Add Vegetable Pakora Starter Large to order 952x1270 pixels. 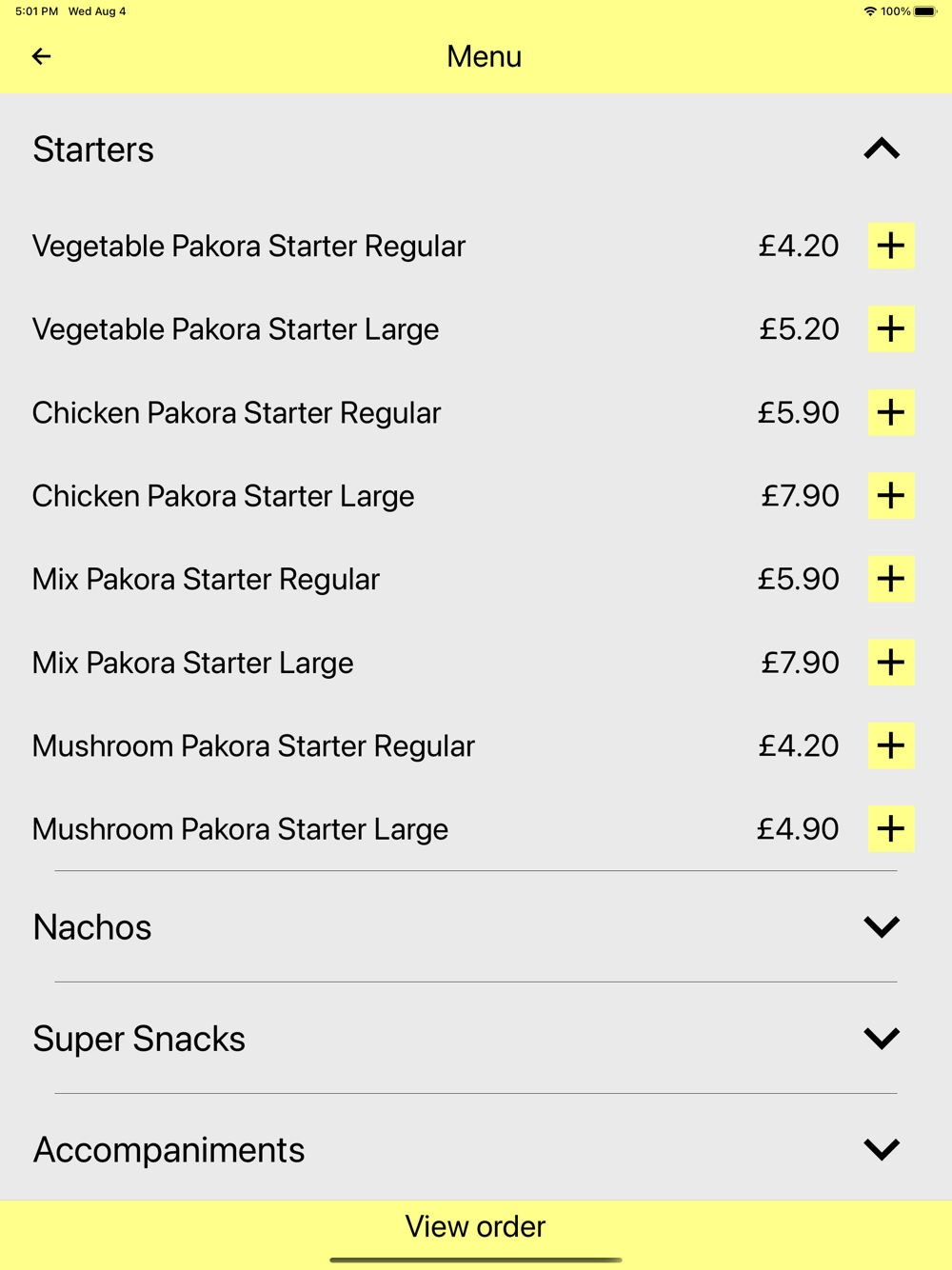click(x=891, y=329)
